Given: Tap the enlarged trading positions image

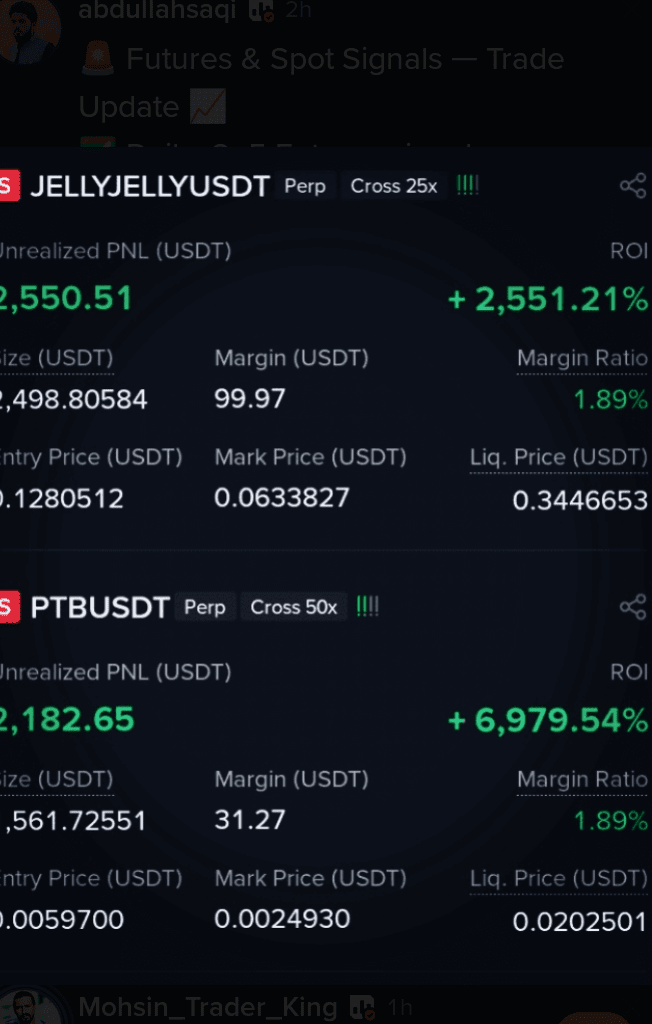Looking at the screenshot, I should [x=326, y=560].
